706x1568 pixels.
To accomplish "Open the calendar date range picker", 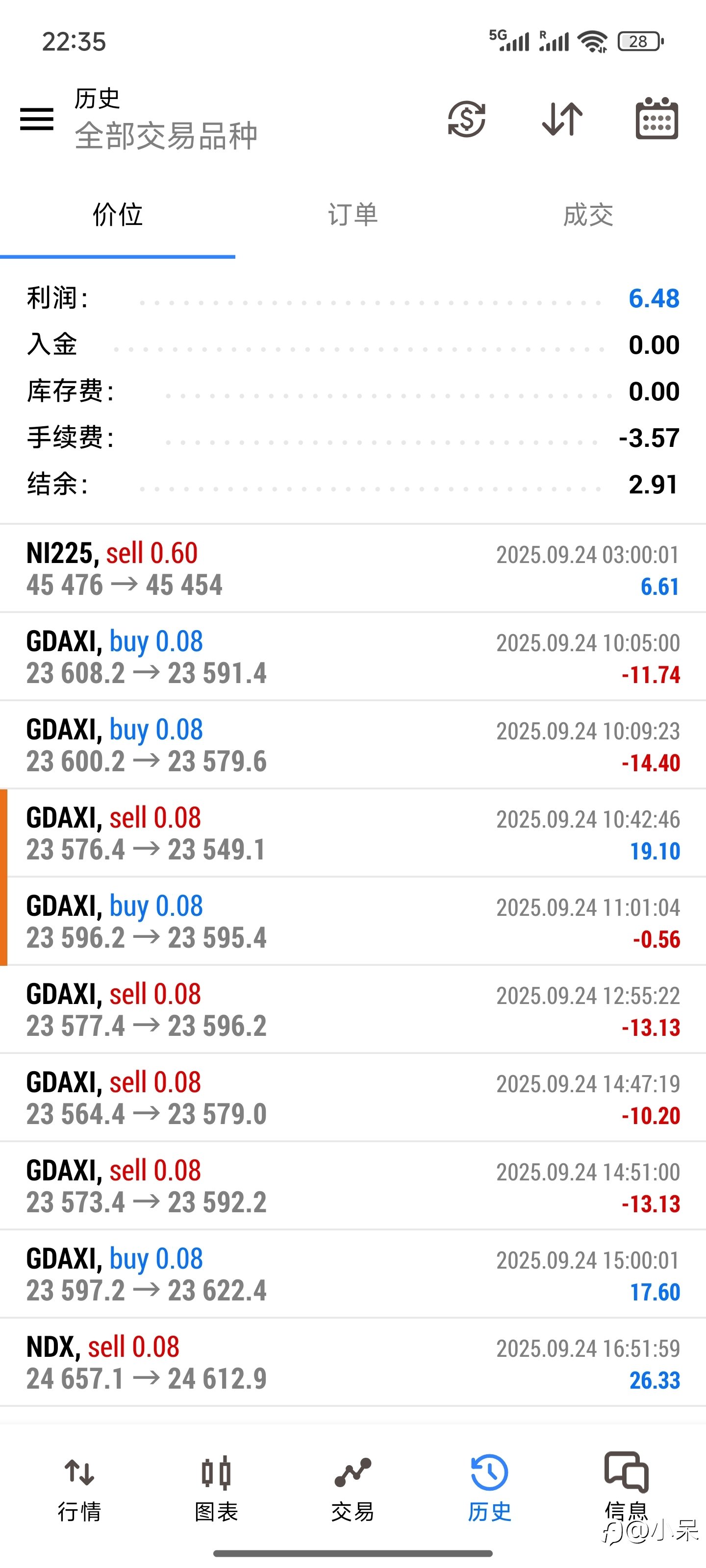I will [x=656, y=118].
